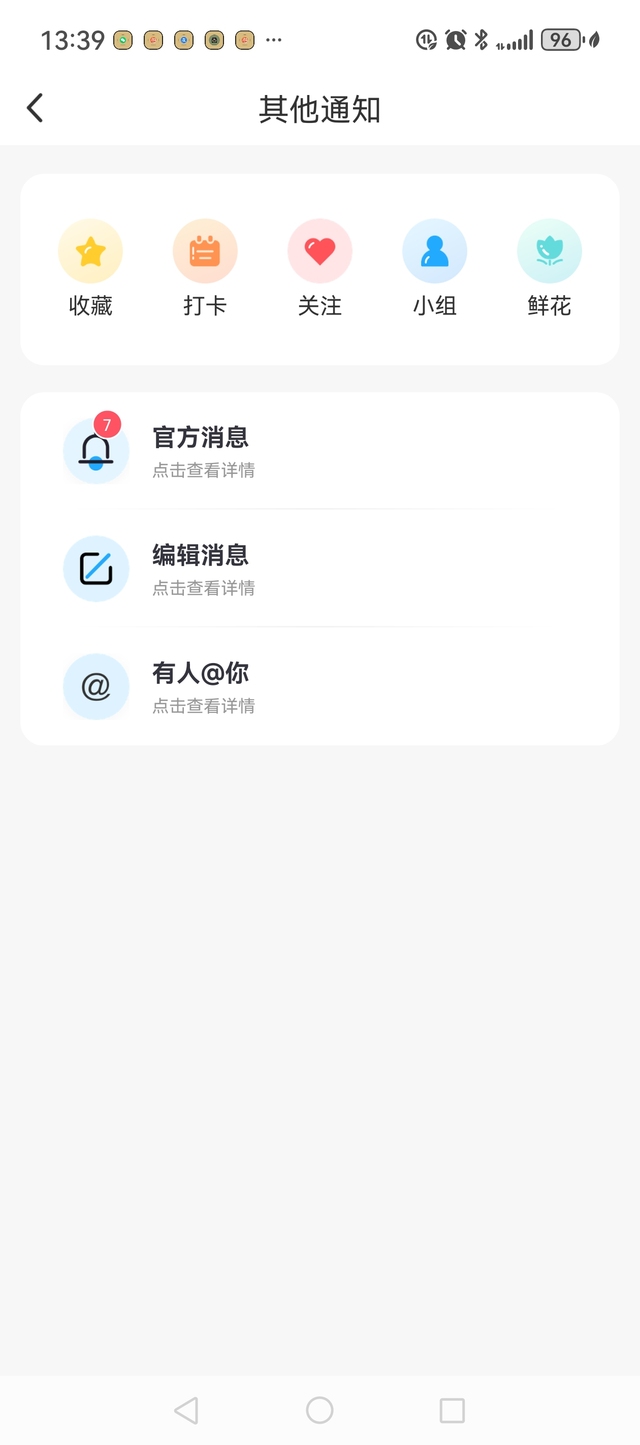Open the system recent apps button
This screenshot has height=1445, width=640.
(452, 1410)
